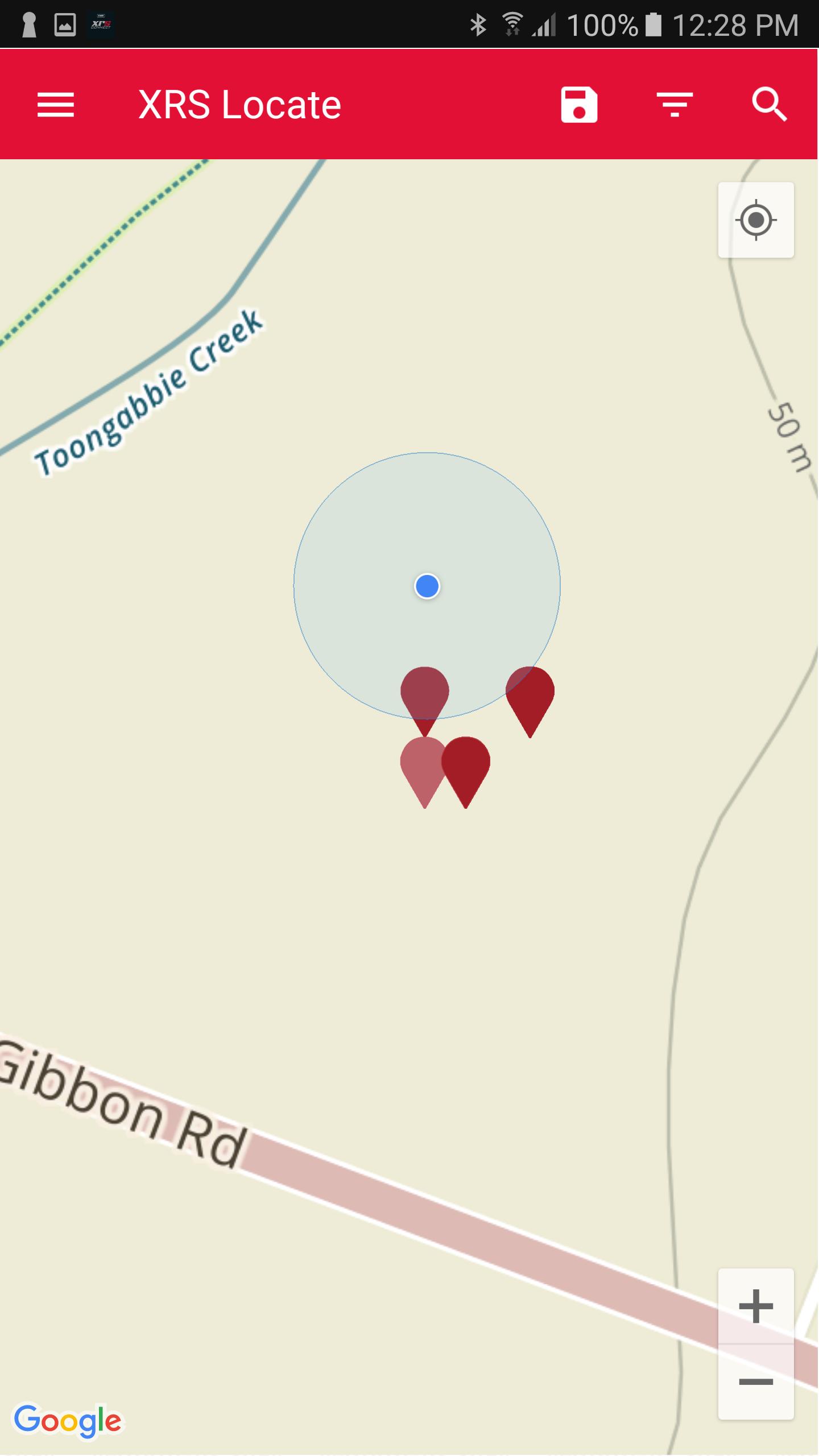The width and height of the screenshot is (819, 1456).
Task: Zoom in with the plus button
Action: point(756,1306)
